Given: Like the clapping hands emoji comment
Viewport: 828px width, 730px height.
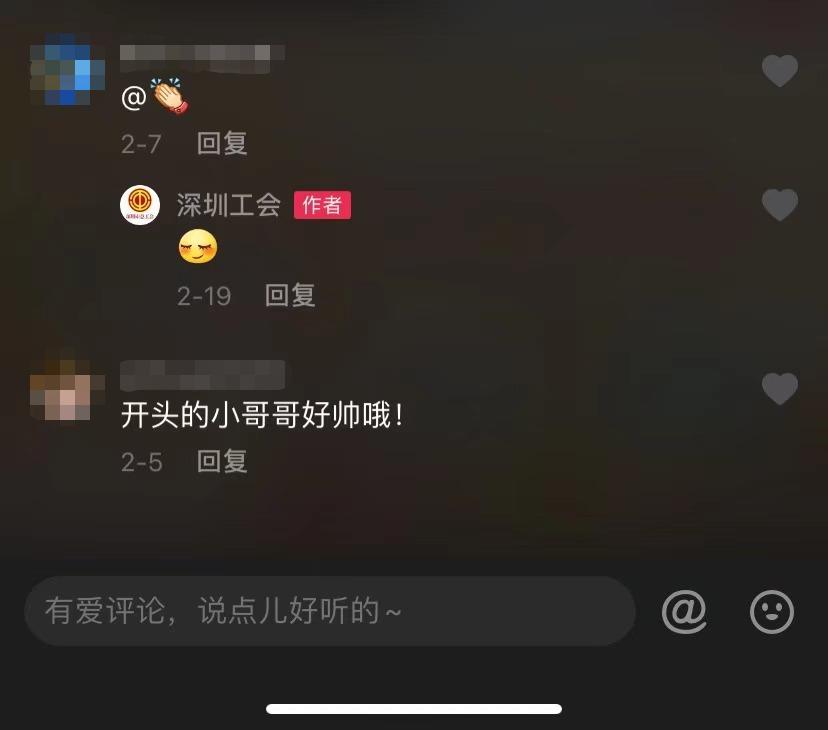Looking at the screenshot, I should click(x=779, y=72).
